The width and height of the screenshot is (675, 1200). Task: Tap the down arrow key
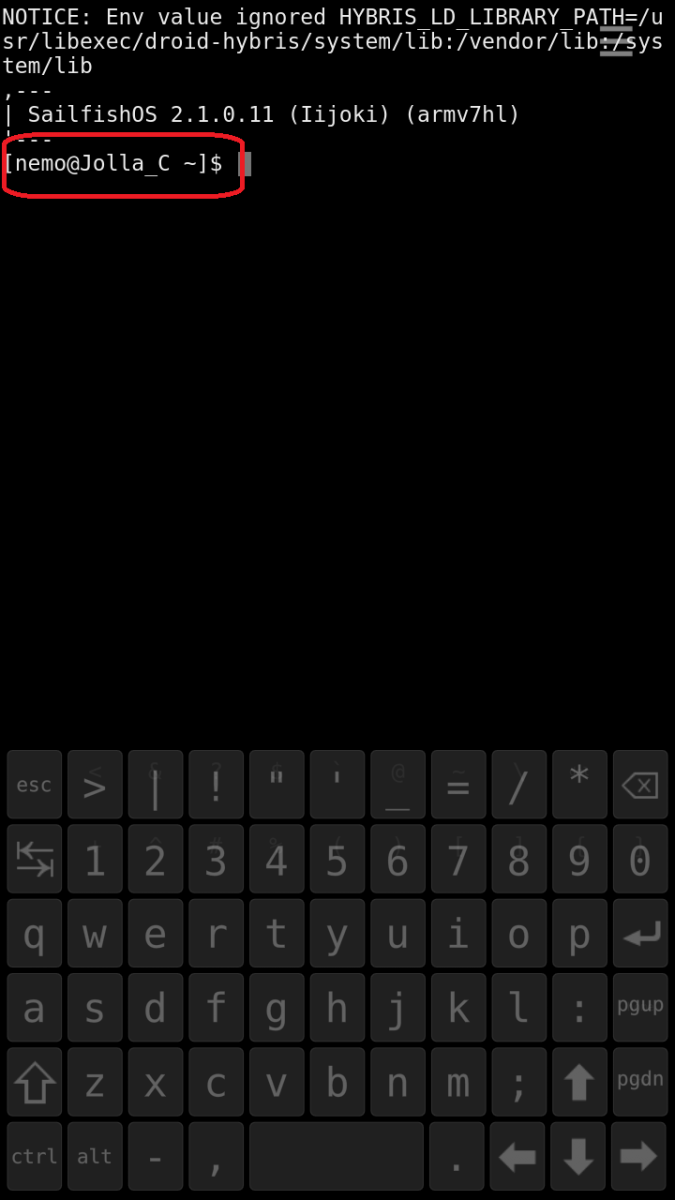tap(579, 1156)
